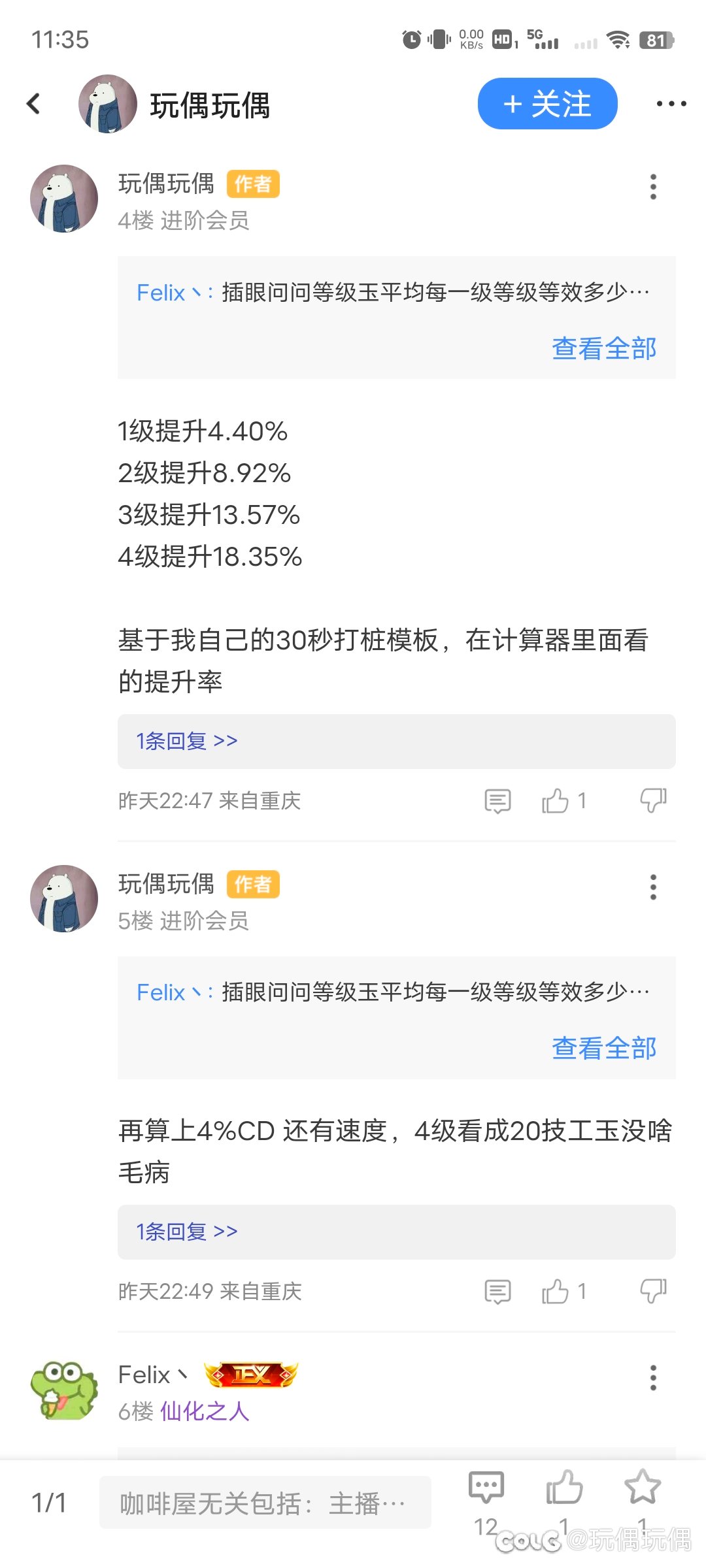
Task: Expand 1条回复 under the 4楼 comment
Action: point(187,741)
